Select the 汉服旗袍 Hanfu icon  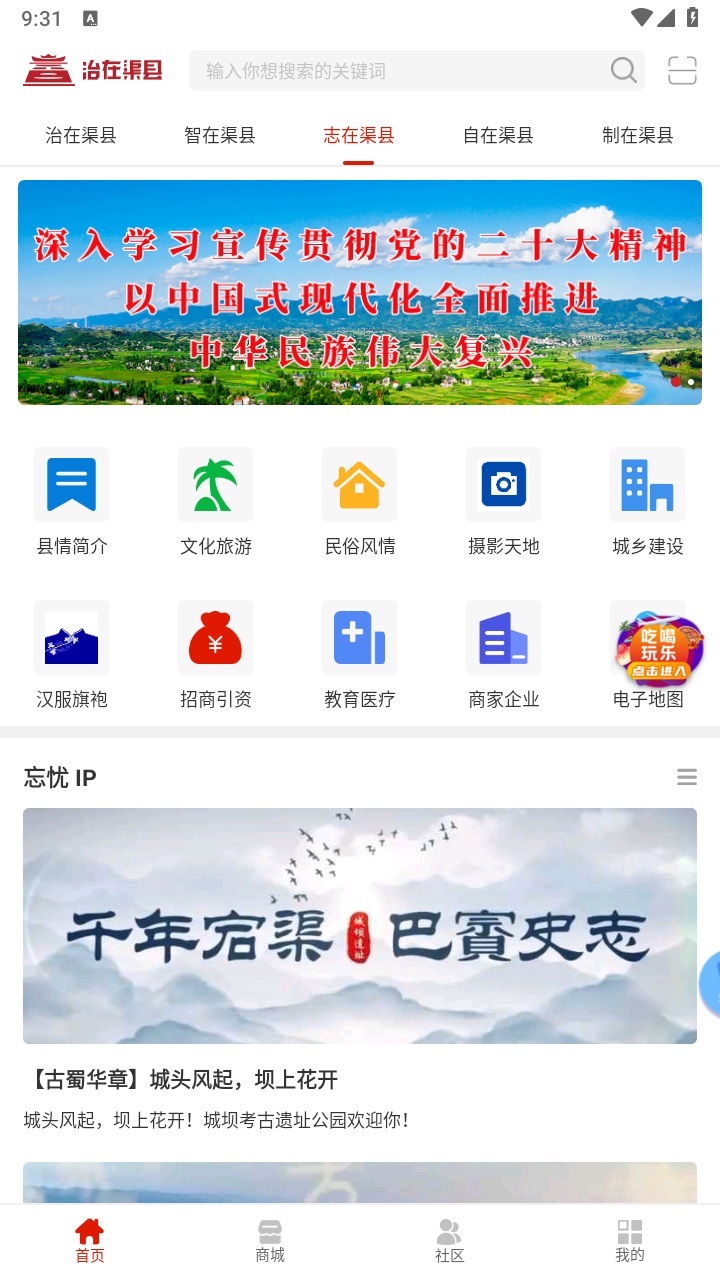coord(71,651)
